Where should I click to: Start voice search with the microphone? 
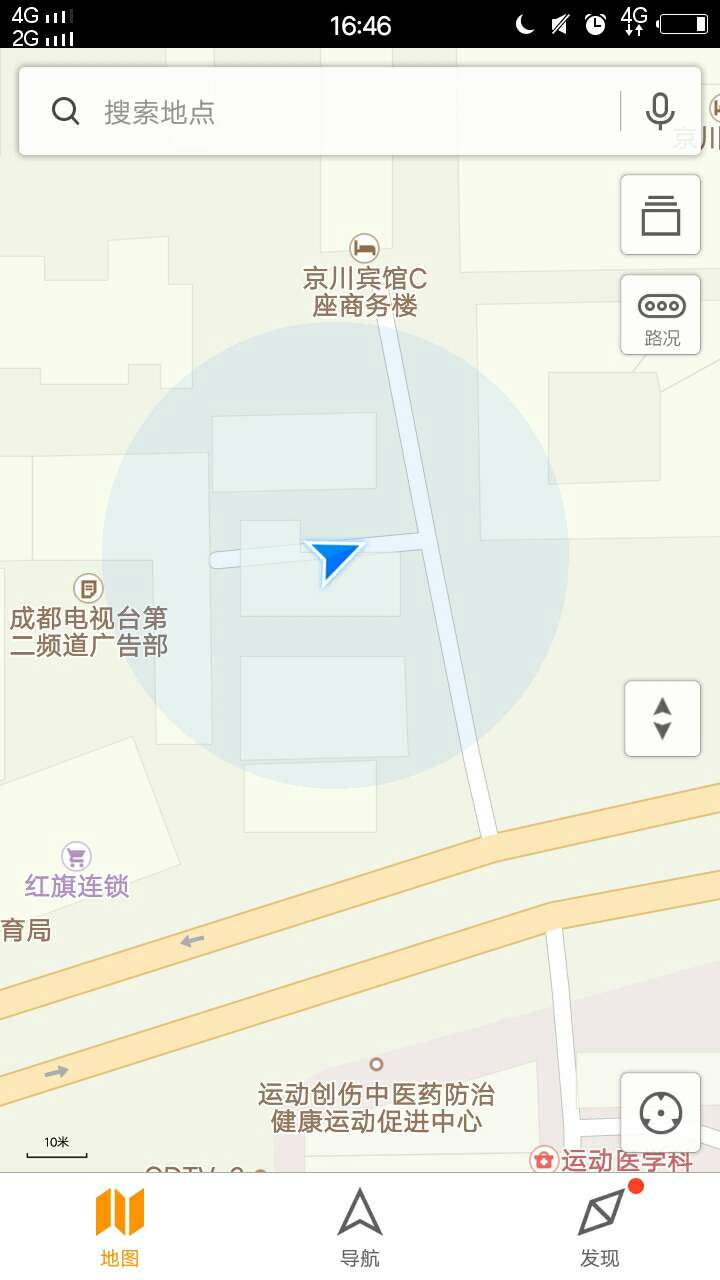tap(660, 111)
